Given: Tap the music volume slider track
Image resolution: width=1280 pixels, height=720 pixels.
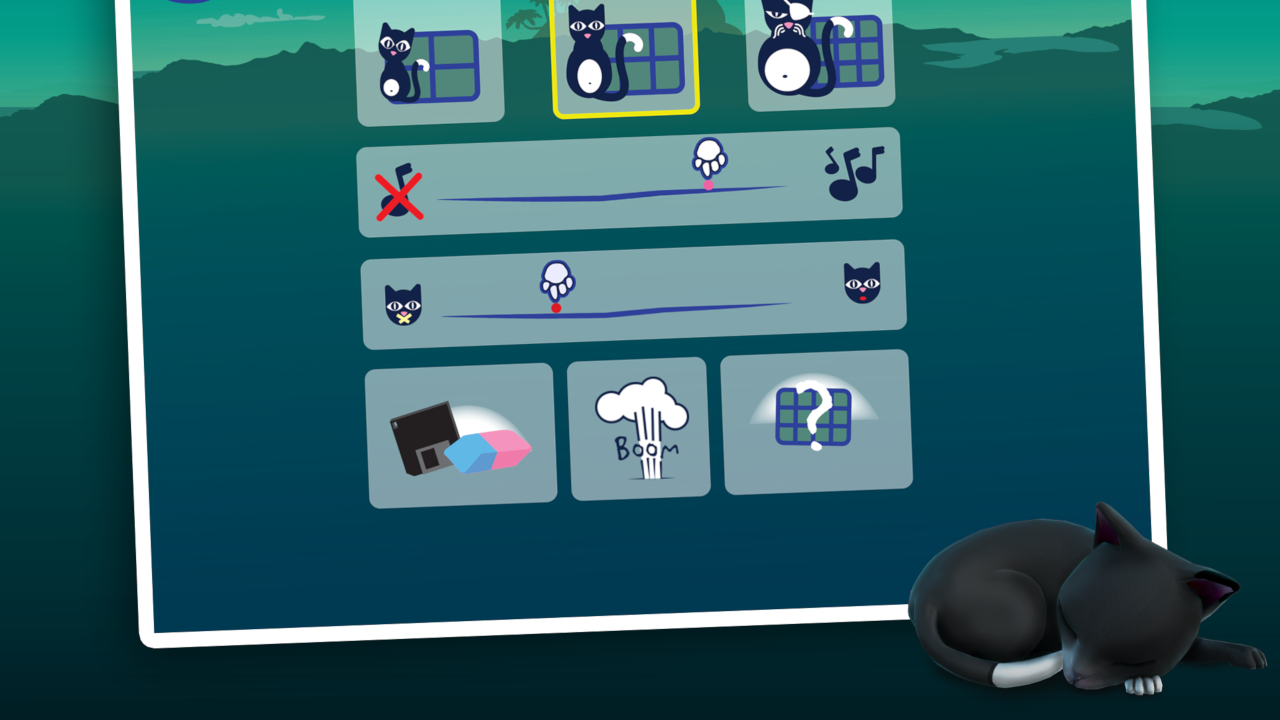Looking at the screenshot, I should [x=610, y=194].
